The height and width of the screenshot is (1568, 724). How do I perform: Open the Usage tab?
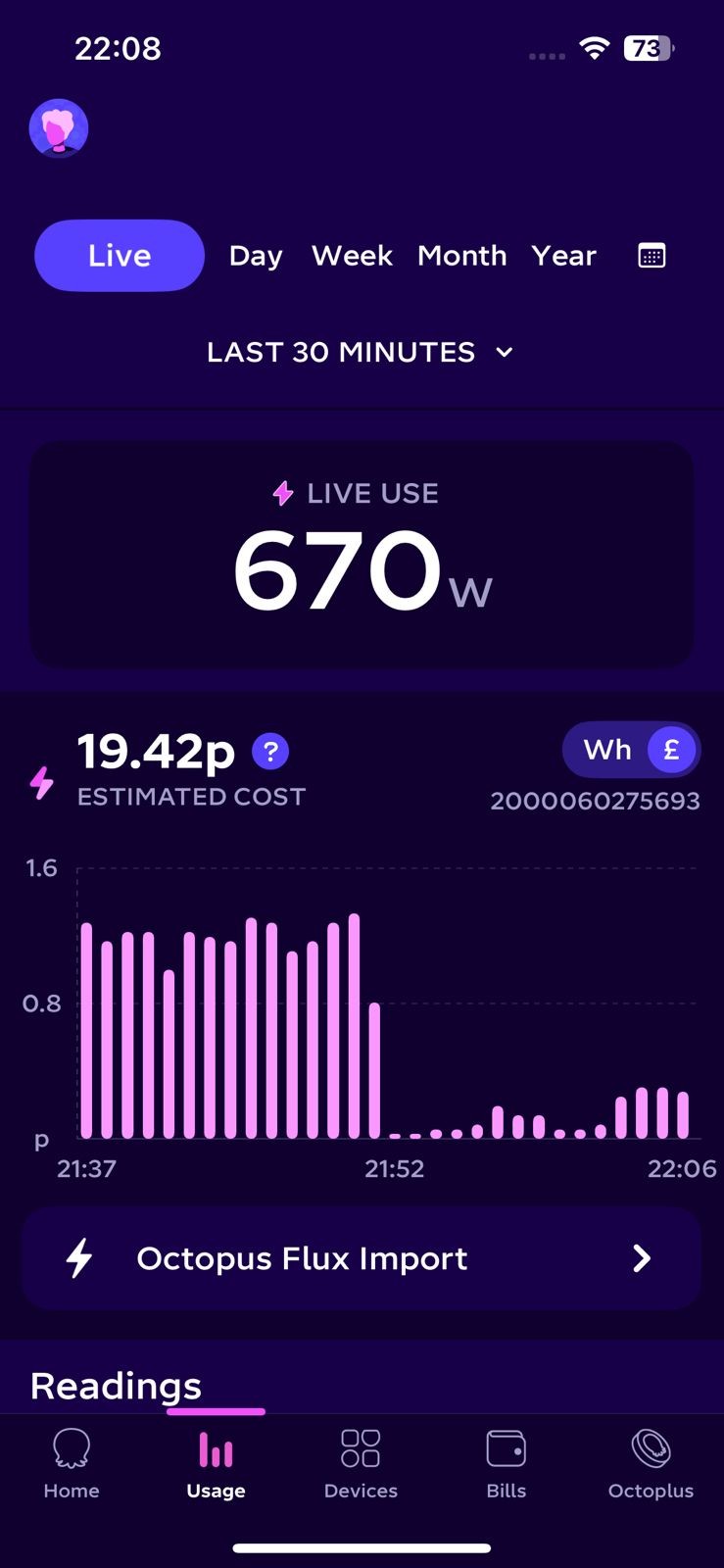[216, 1463]
